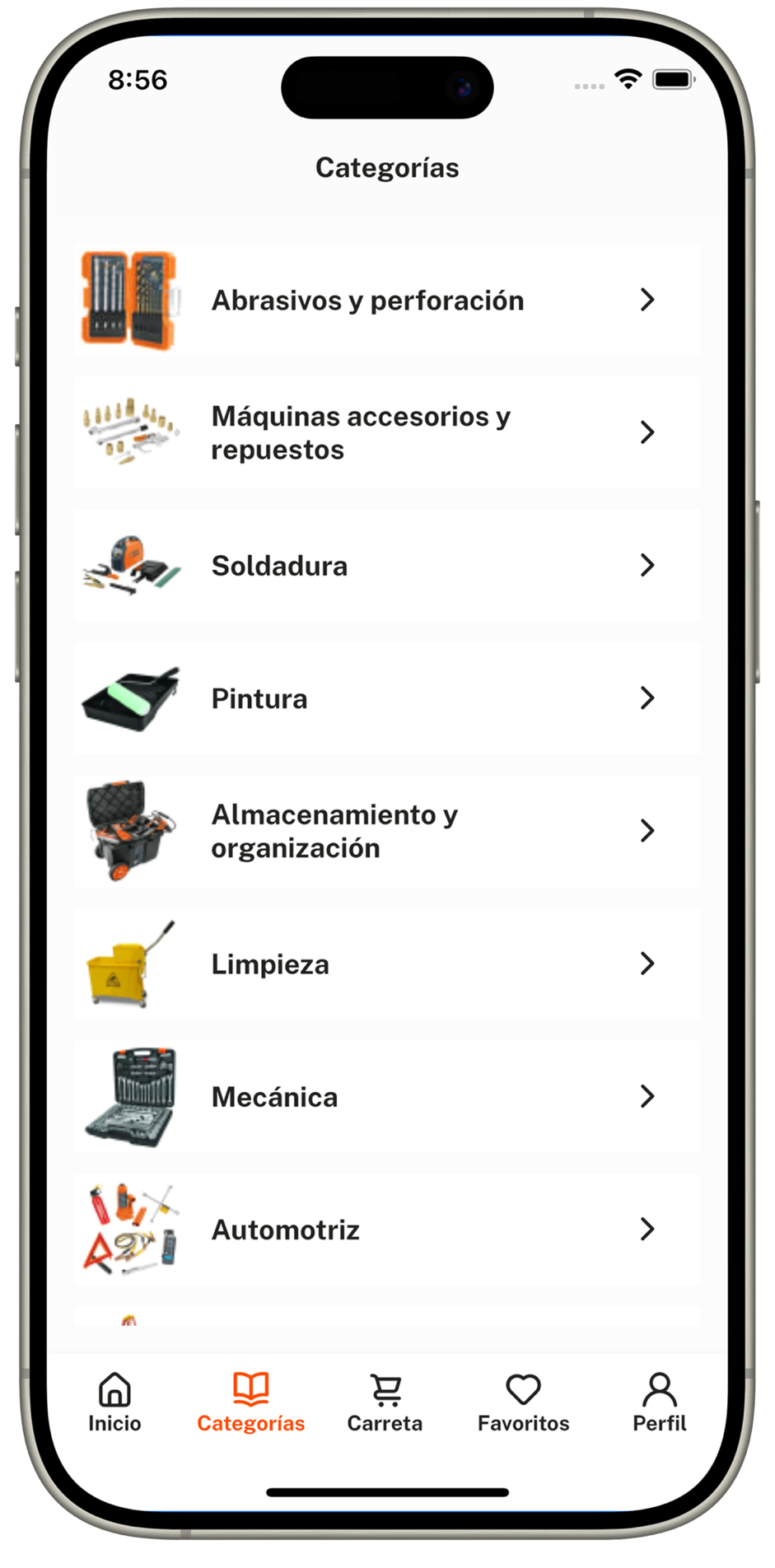Open Máquinas accesorios y repuestos category
This screenshot has width=775, height=1568.
387,433
